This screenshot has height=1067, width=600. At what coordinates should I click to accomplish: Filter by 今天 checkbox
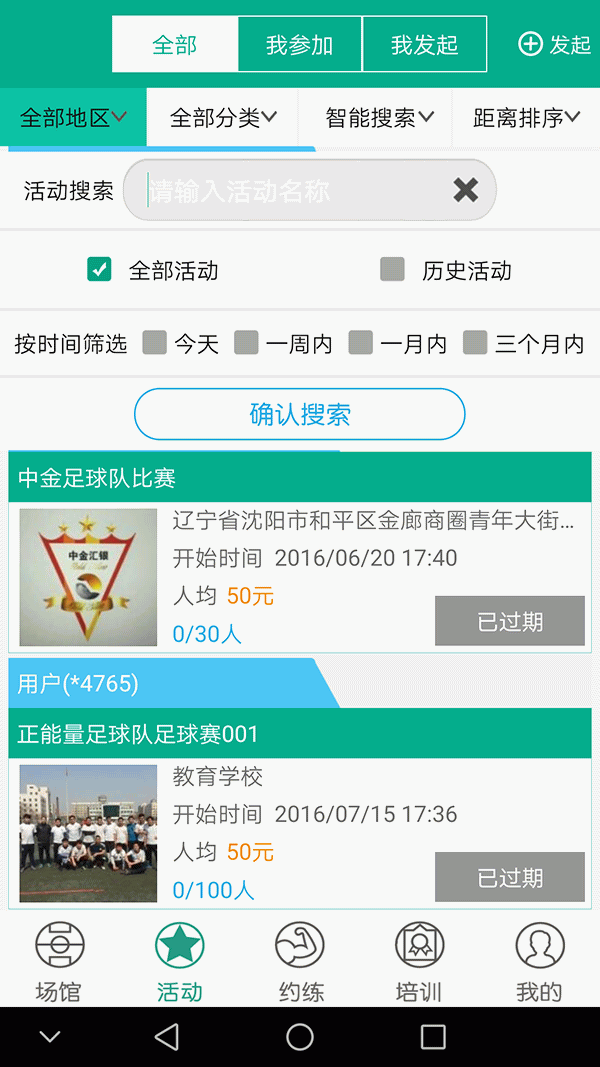click(155, 343)
